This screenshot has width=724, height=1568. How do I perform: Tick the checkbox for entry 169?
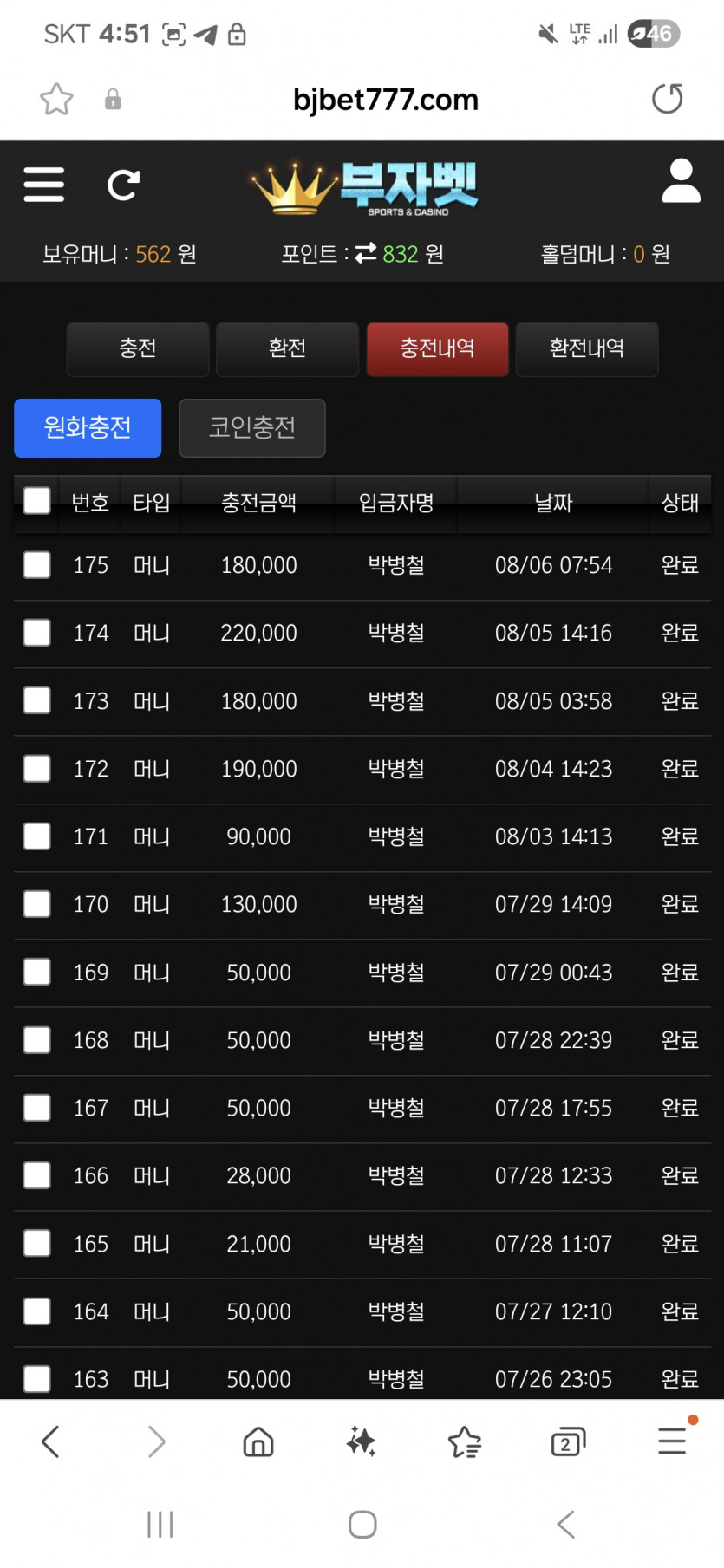coord(36,972)
